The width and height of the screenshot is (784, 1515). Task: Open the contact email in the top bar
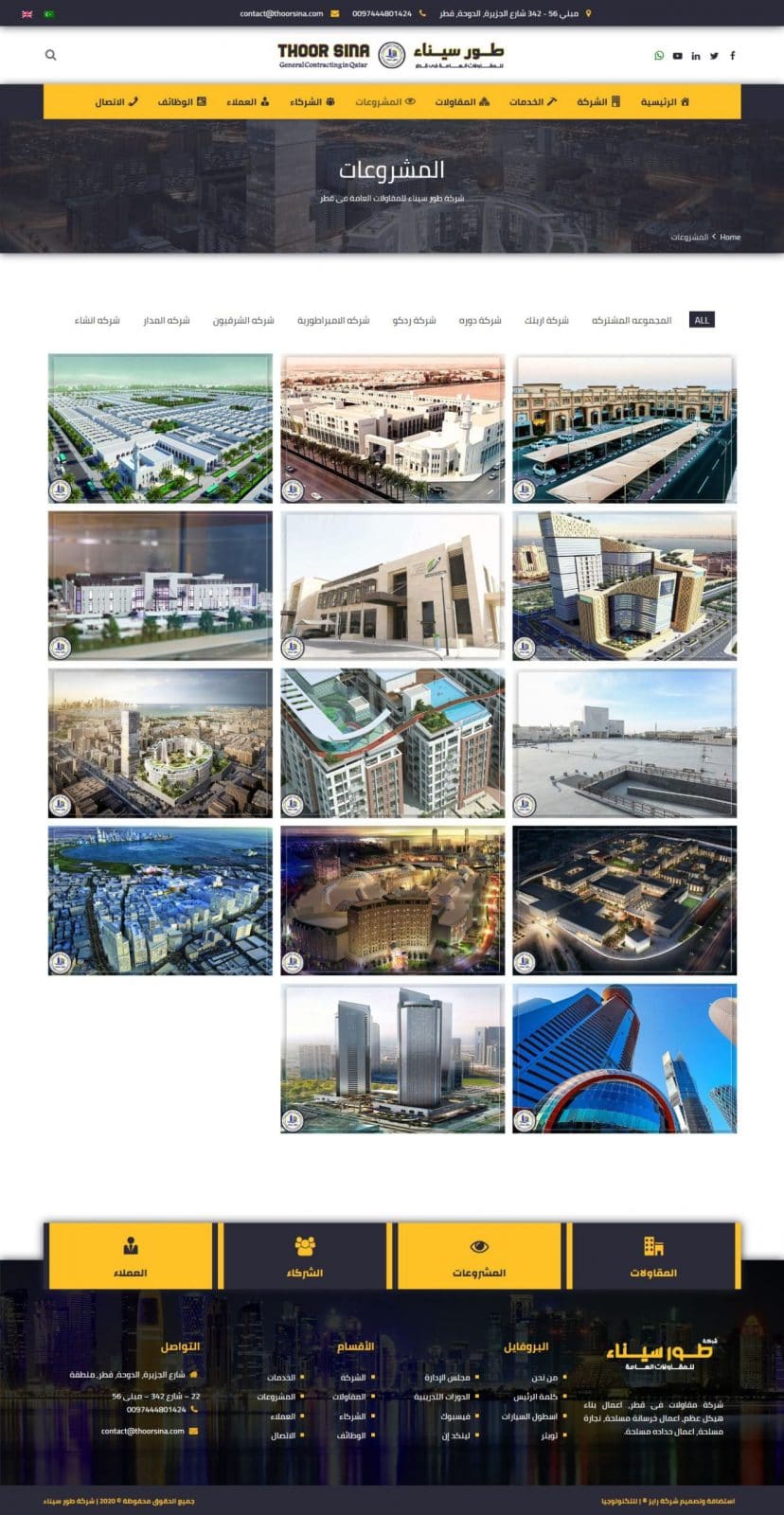[281, 14]
